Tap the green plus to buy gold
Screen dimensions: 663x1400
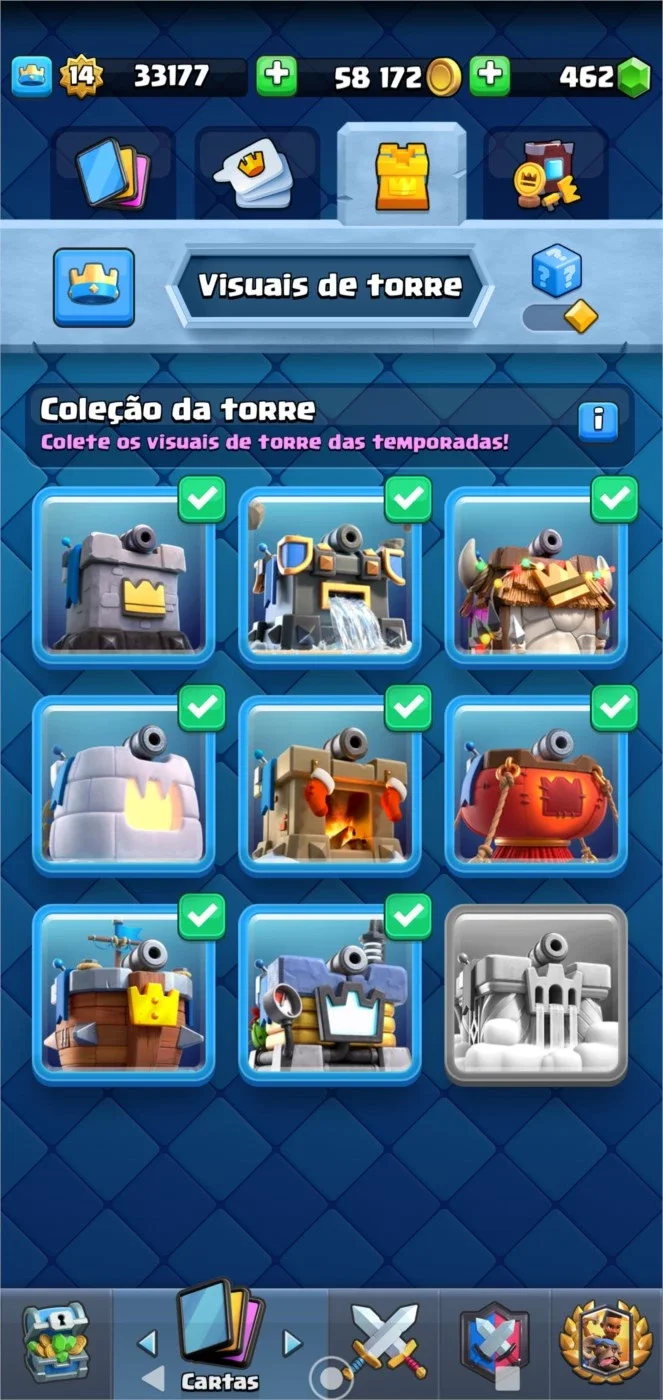(x=276, y=76)
